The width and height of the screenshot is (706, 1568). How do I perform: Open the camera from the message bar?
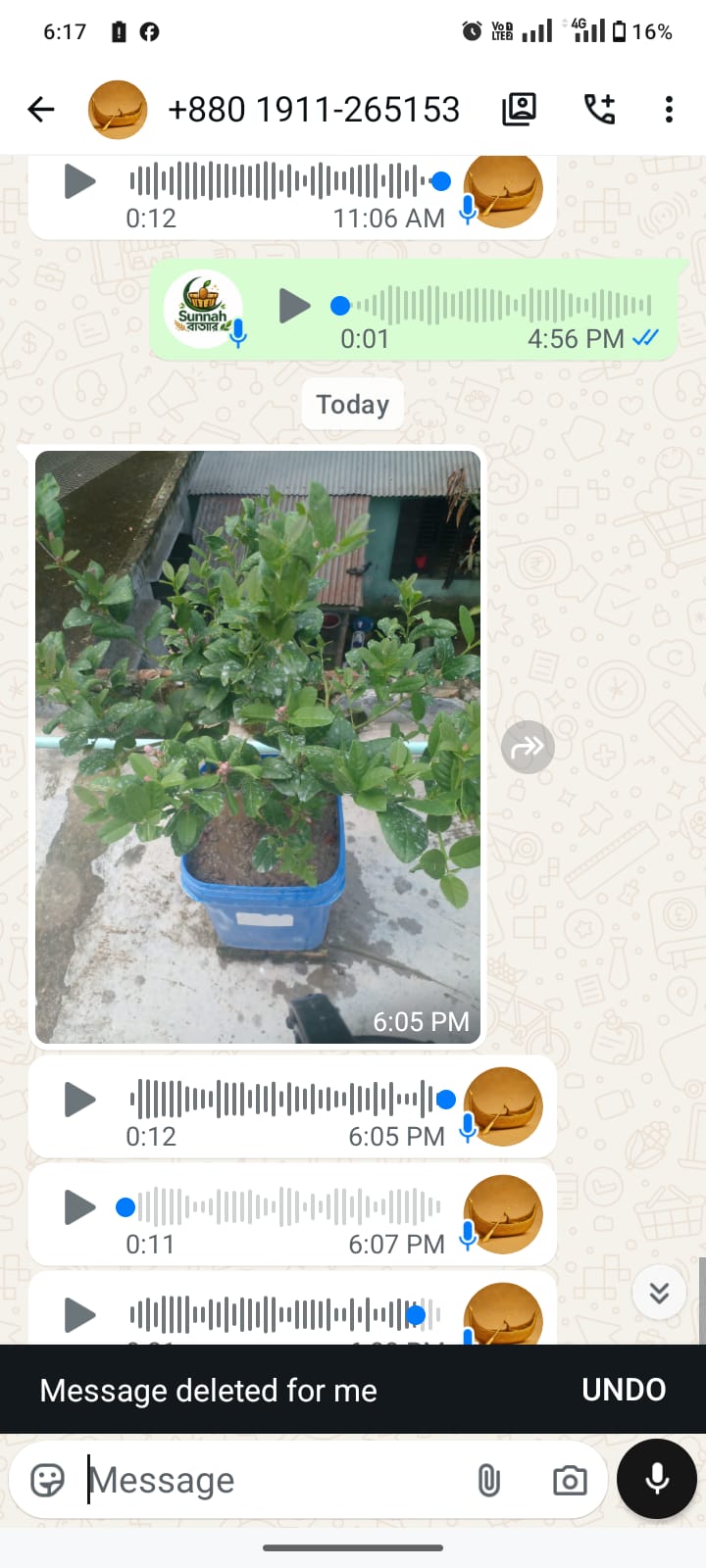pos(570,1480)
